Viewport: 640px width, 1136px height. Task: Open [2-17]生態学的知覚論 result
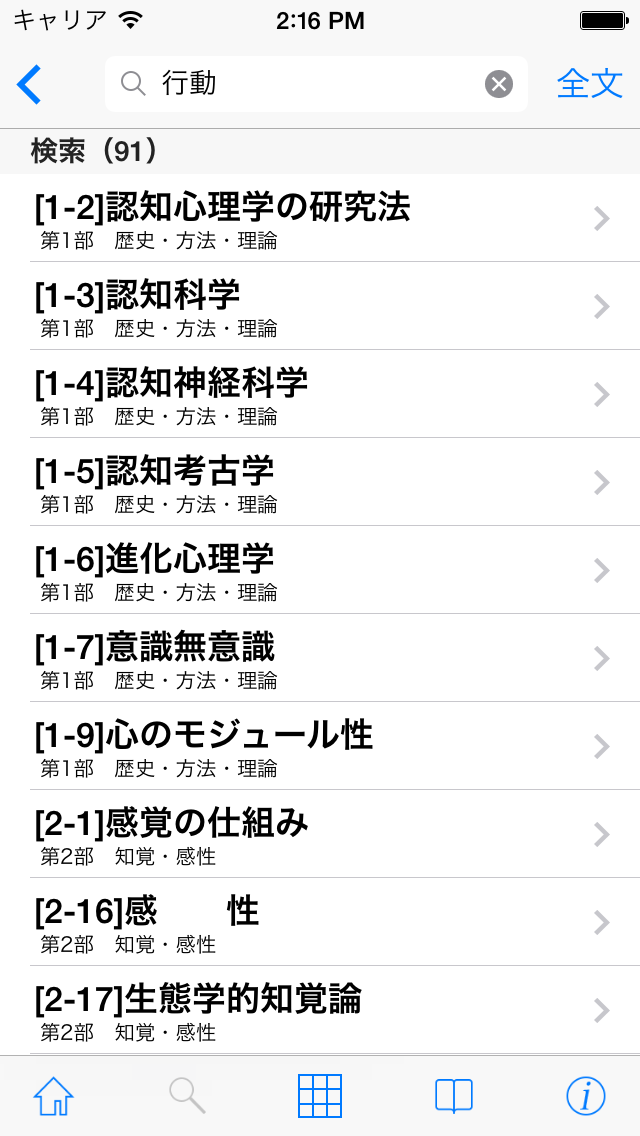click(x=320, y=1010)
